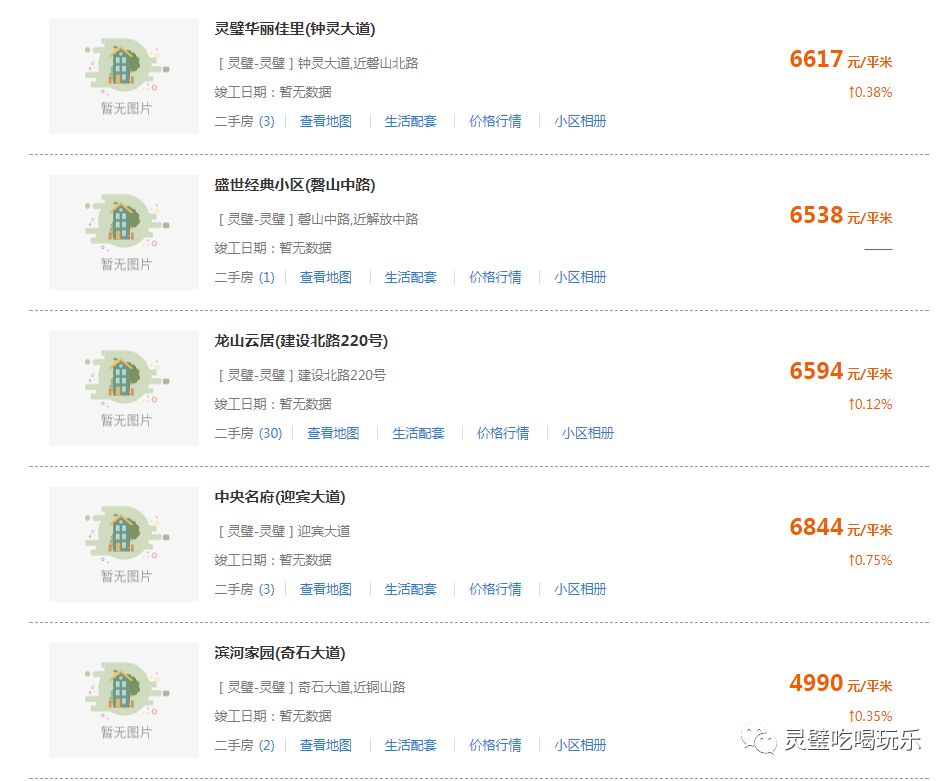This screenshot has width=952, height=781.
Task: Open 查看地图 for 滨河家园
Action: tap(325, 745)
